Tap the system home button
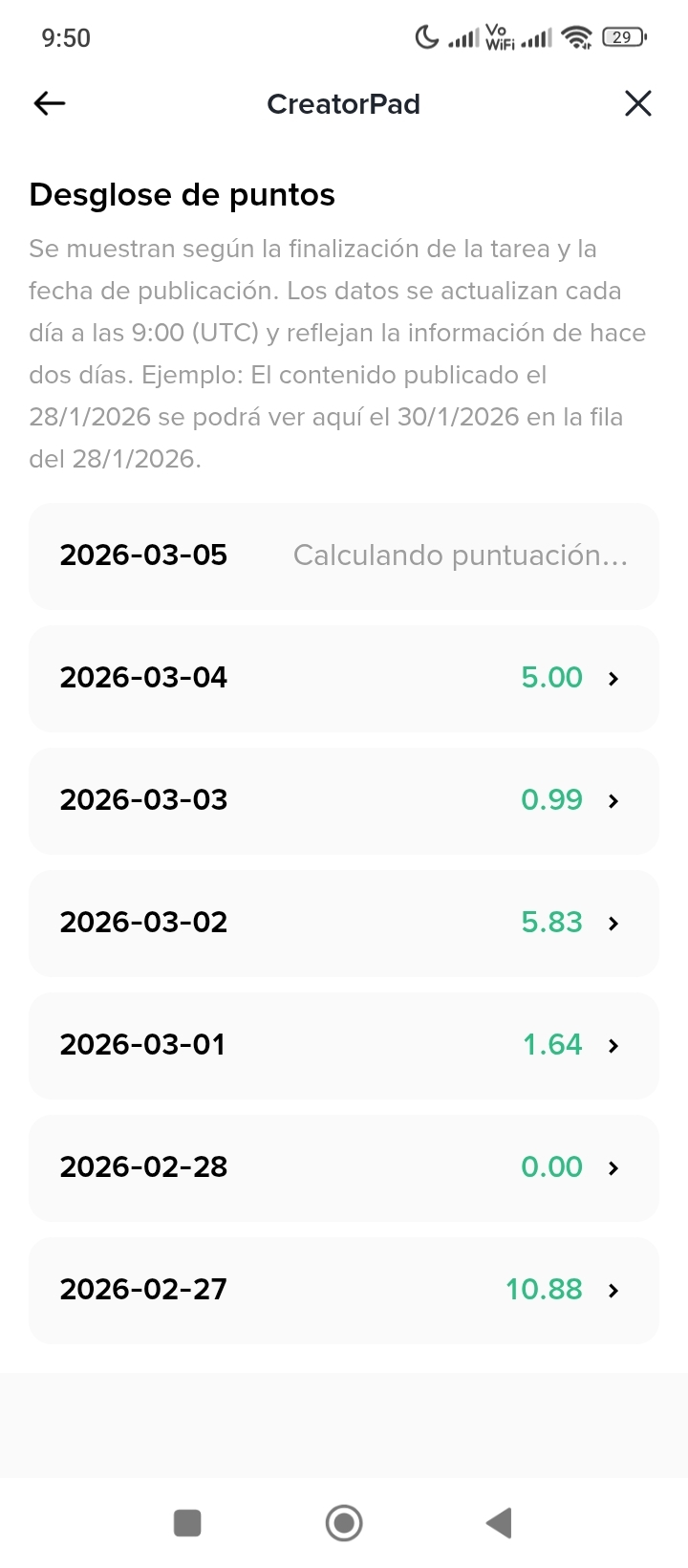The image size is (688, 1568). (x=344, y=1523)
